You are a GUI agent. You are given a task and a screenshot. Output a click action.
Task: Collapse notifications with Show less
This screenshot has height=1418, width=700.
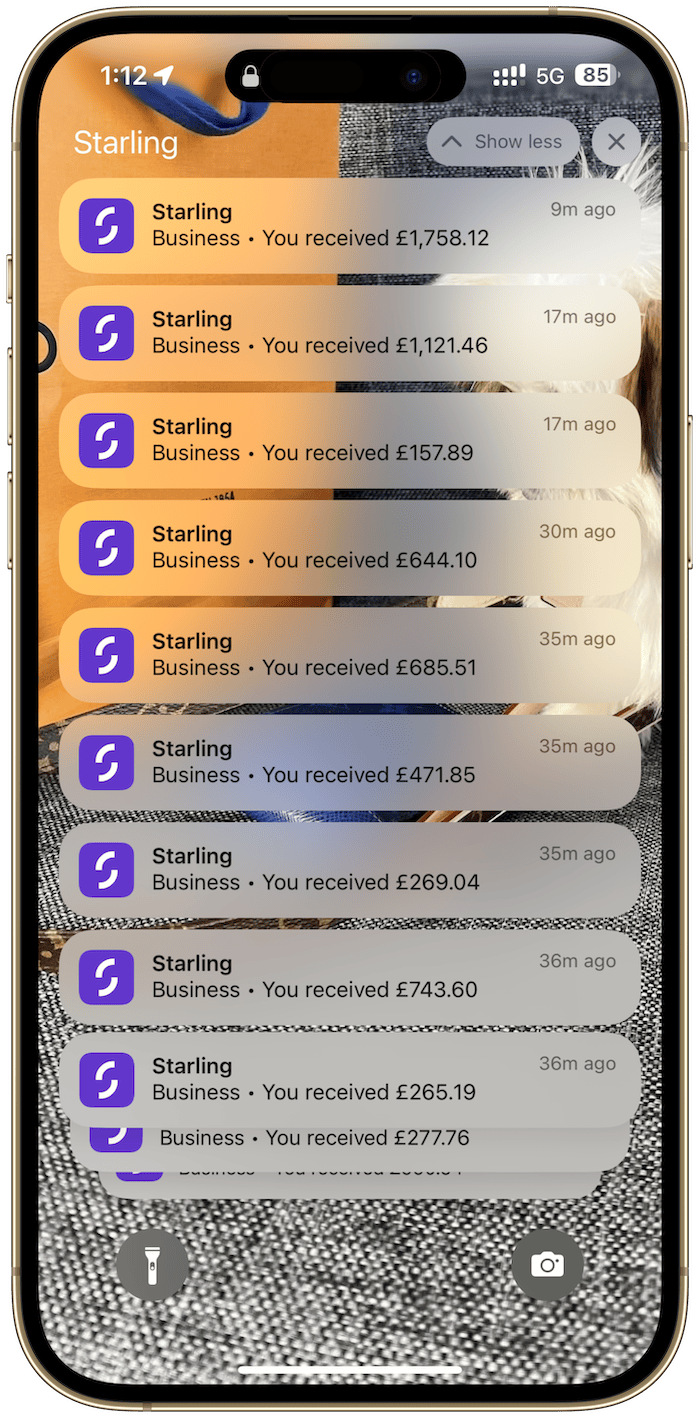(x=503, y=142)
